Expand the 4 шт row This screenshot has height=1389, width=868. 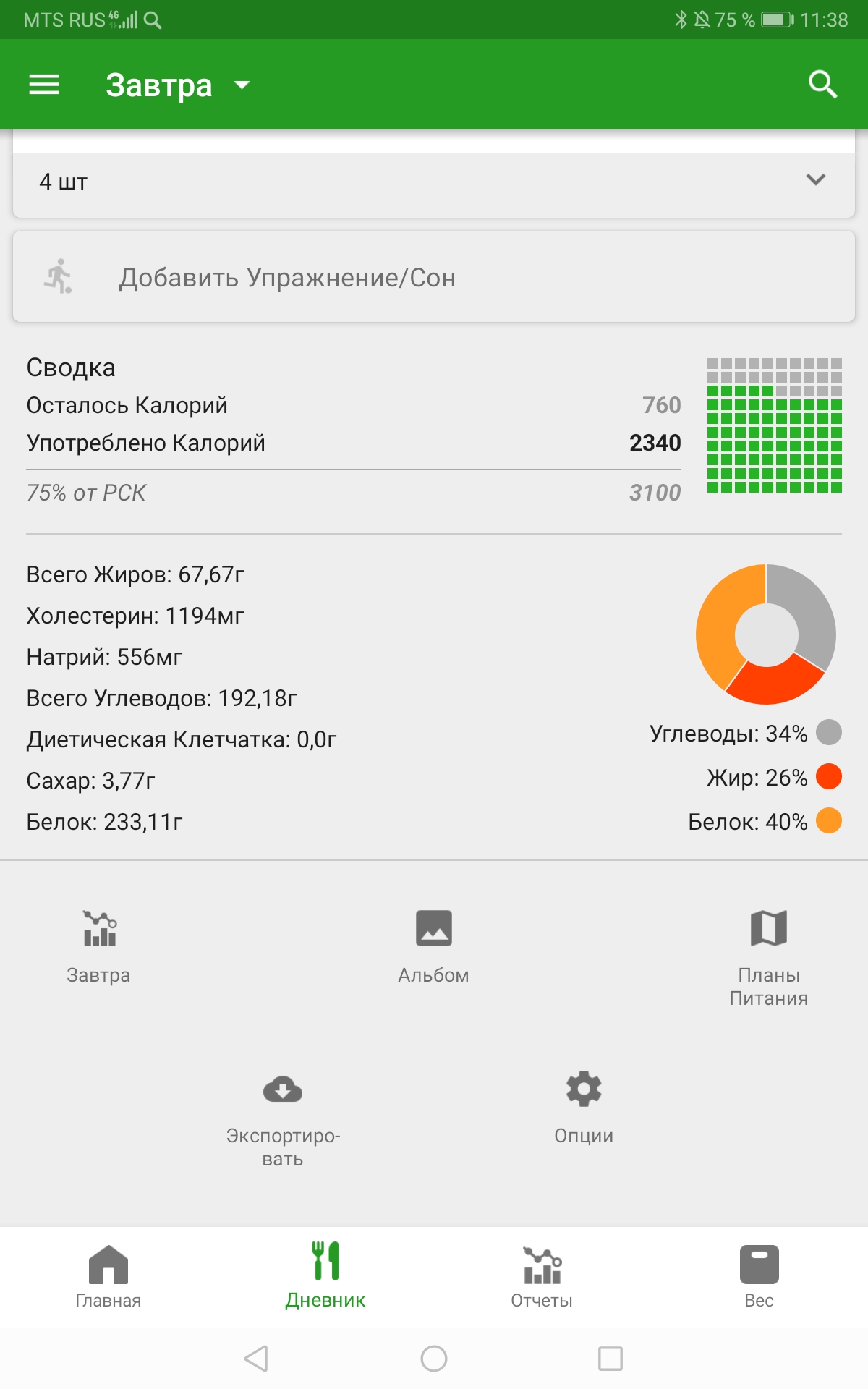click(815, 180)
